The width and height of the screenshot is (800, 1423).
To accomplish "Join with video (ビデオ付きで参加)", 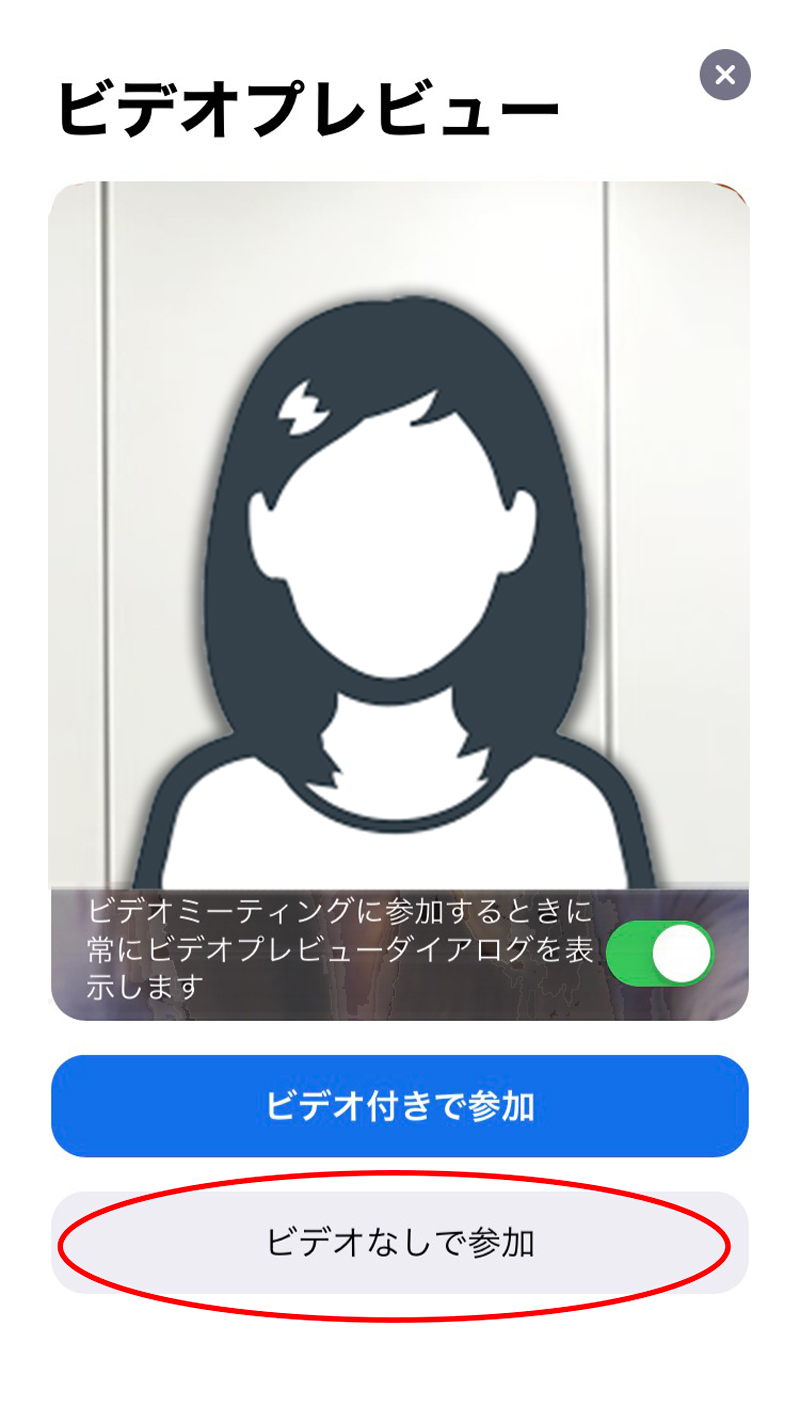I will click(400, 1106).
